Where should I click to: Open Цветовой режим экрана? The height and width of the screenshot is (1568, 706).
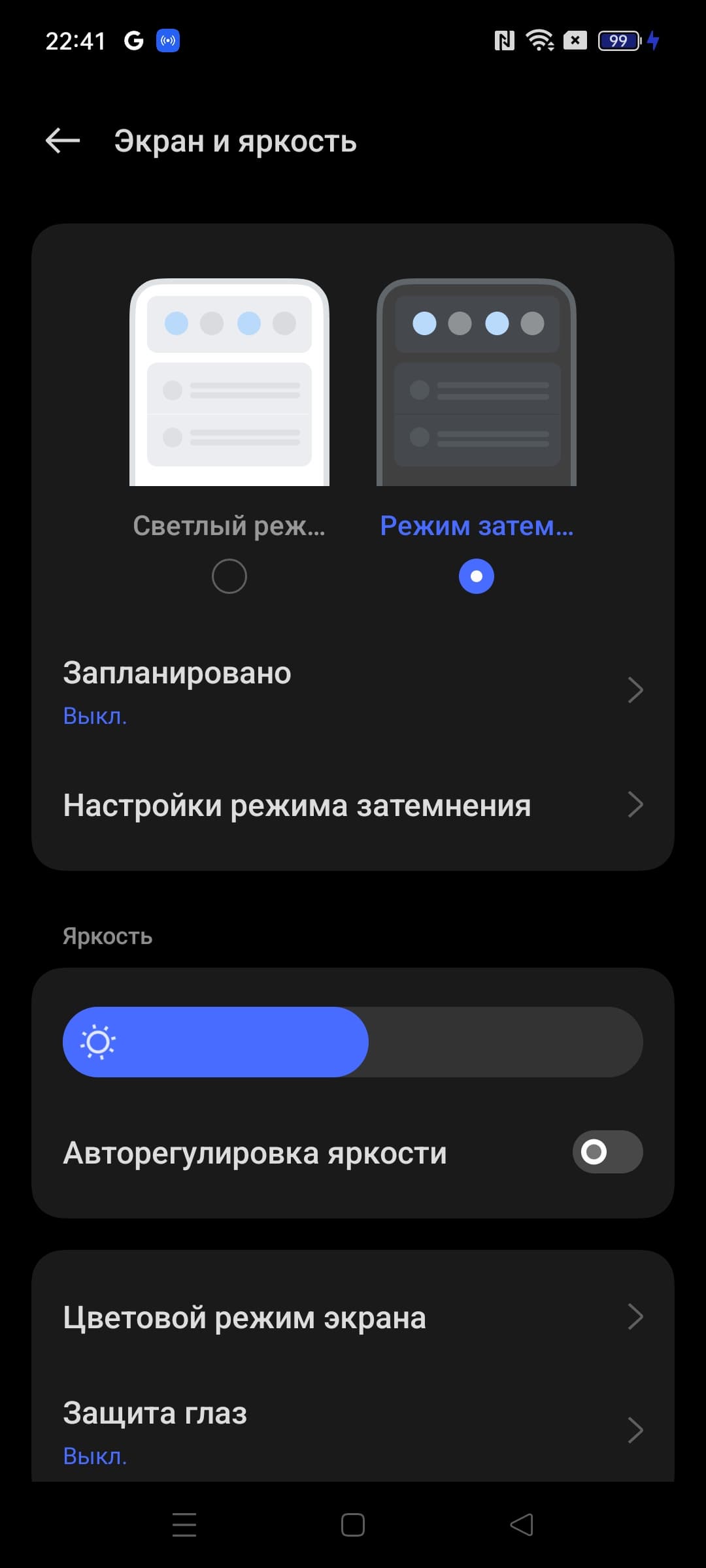pyautogui.click(x=353, y=1317)
